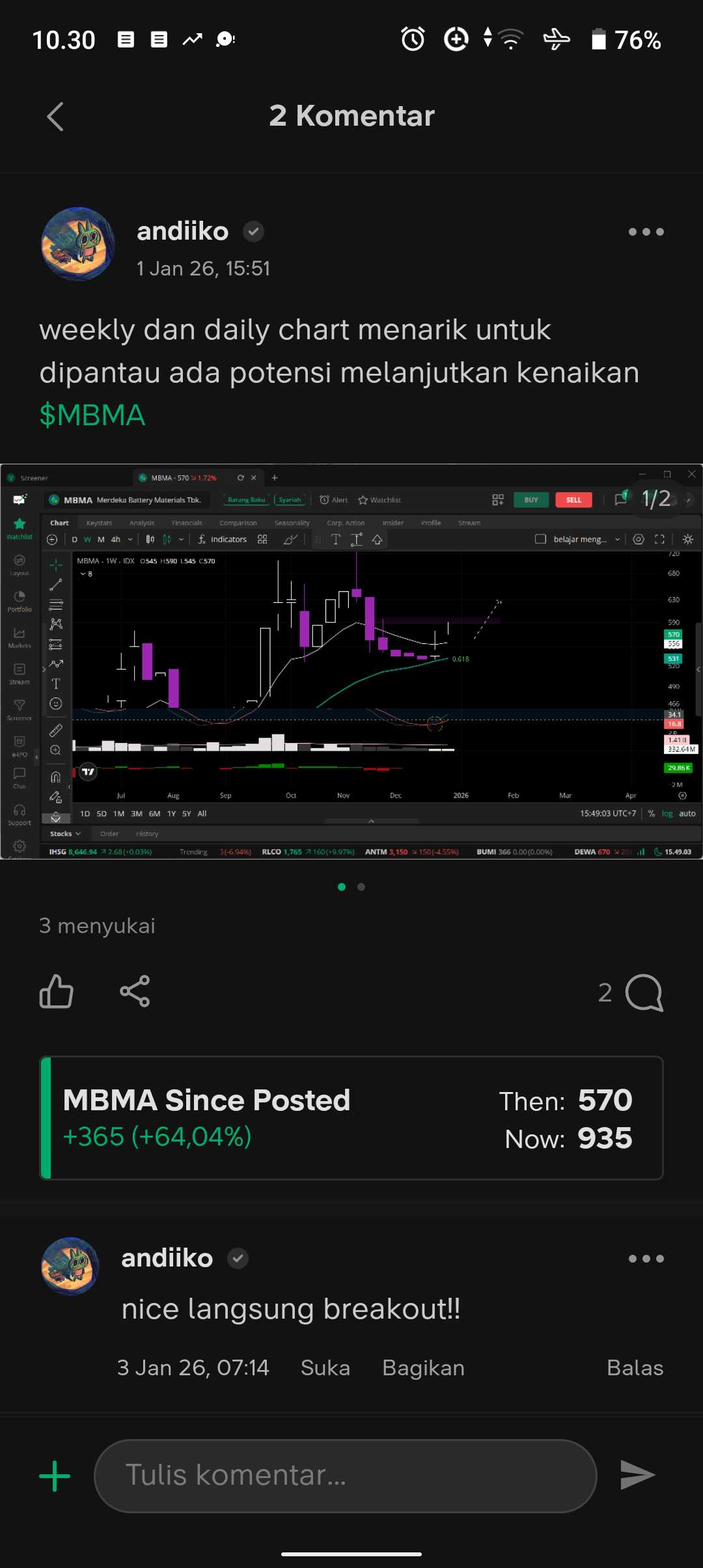Open the MBMA Since Posted card

coord(351,1118)
